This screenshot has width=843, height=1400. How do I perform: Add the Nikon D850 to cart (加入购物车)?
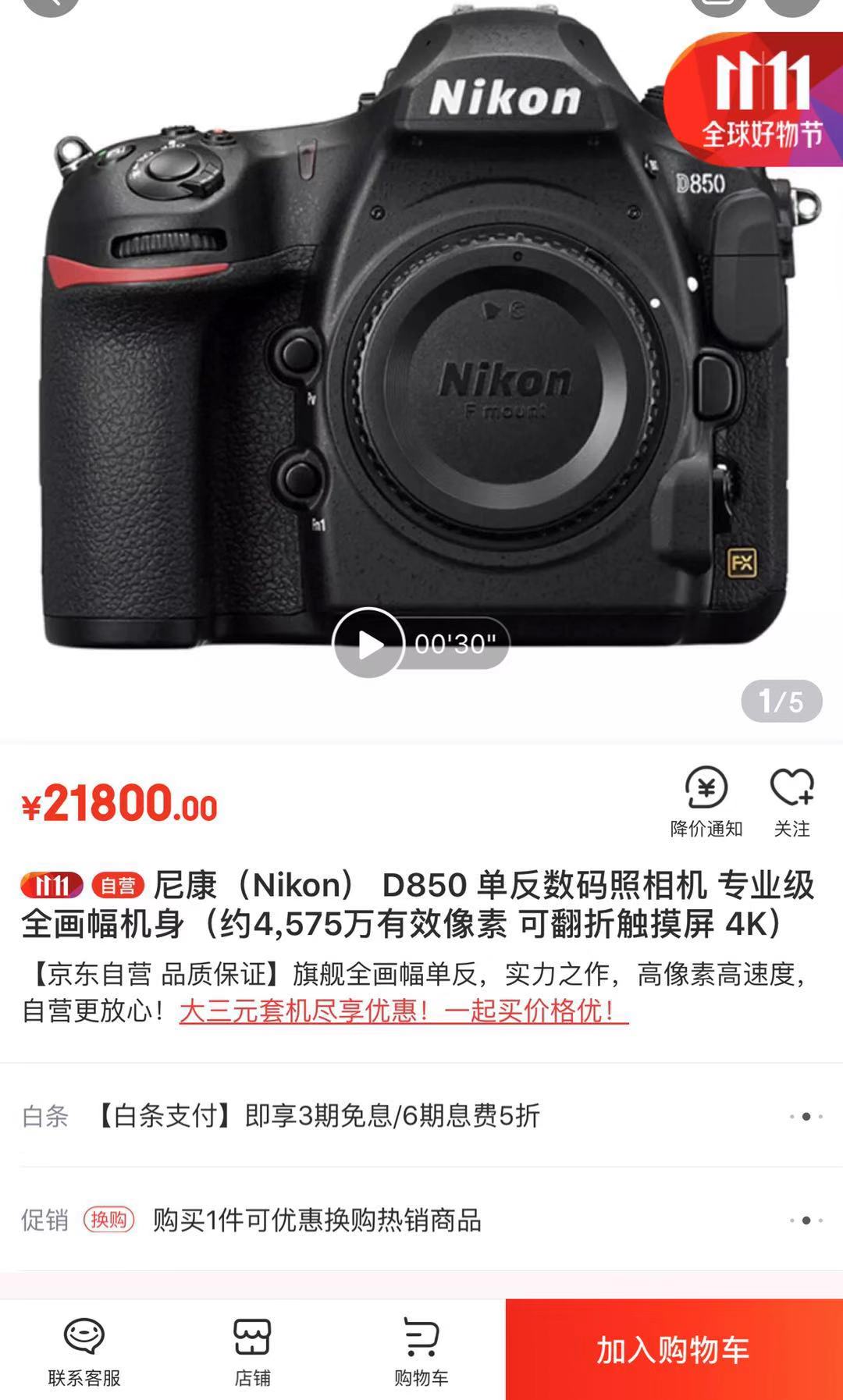click(674, 1349)
